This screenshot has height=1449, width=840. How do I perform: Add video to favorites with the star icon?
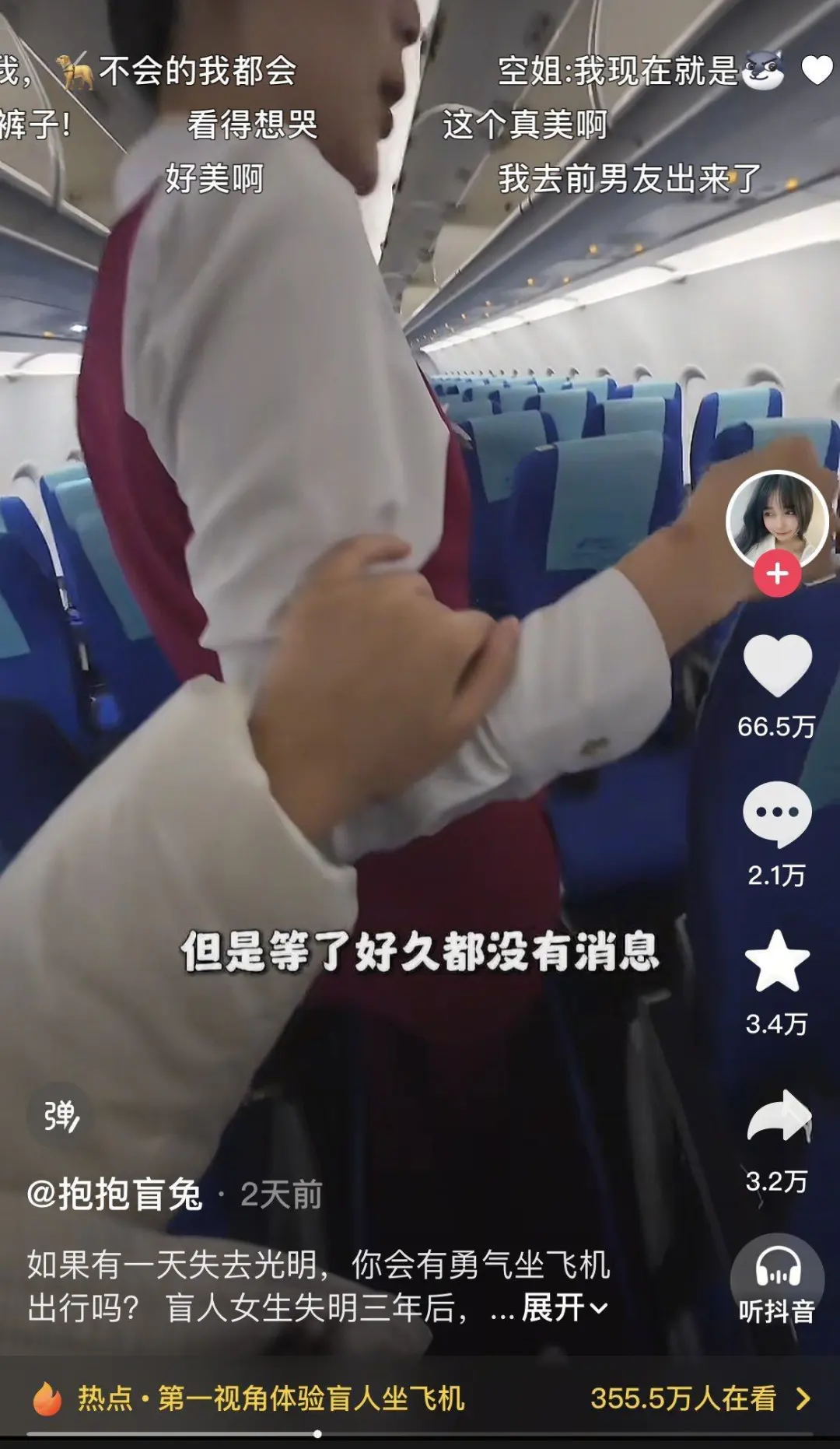[777, 962]
